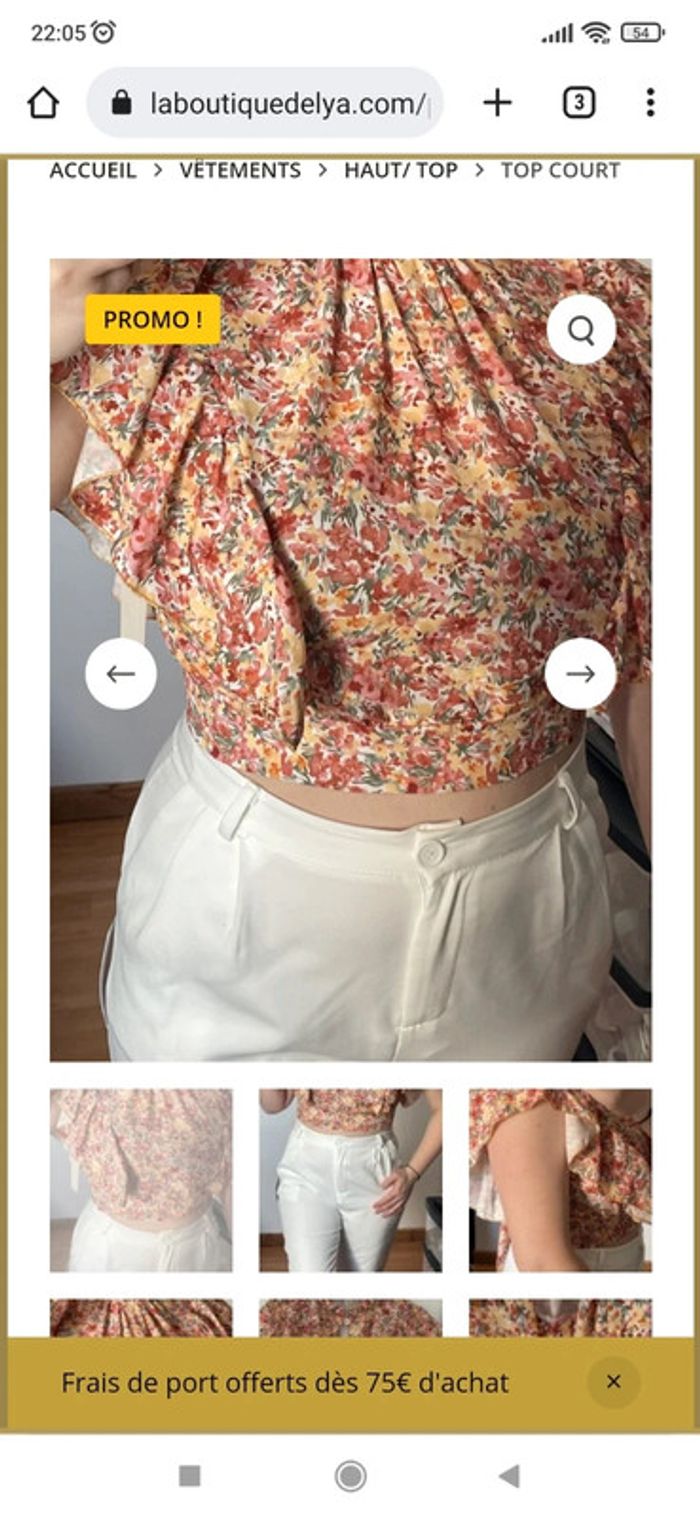Viewport: 700px width, 1518px height.
Task: Open the VÊTEMENTS breadcrumb category
Action: click(x=240, y=171)
